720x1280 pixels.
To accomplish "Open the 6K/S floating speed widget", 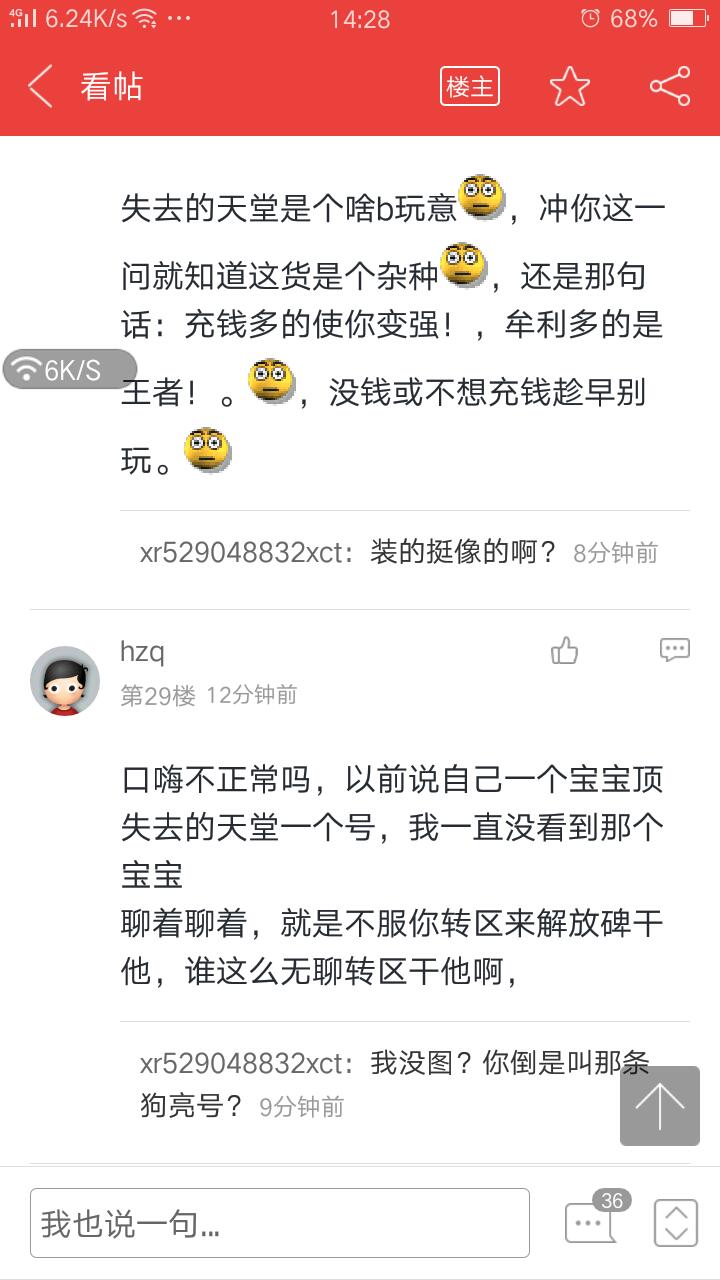I will click(68, 370).
